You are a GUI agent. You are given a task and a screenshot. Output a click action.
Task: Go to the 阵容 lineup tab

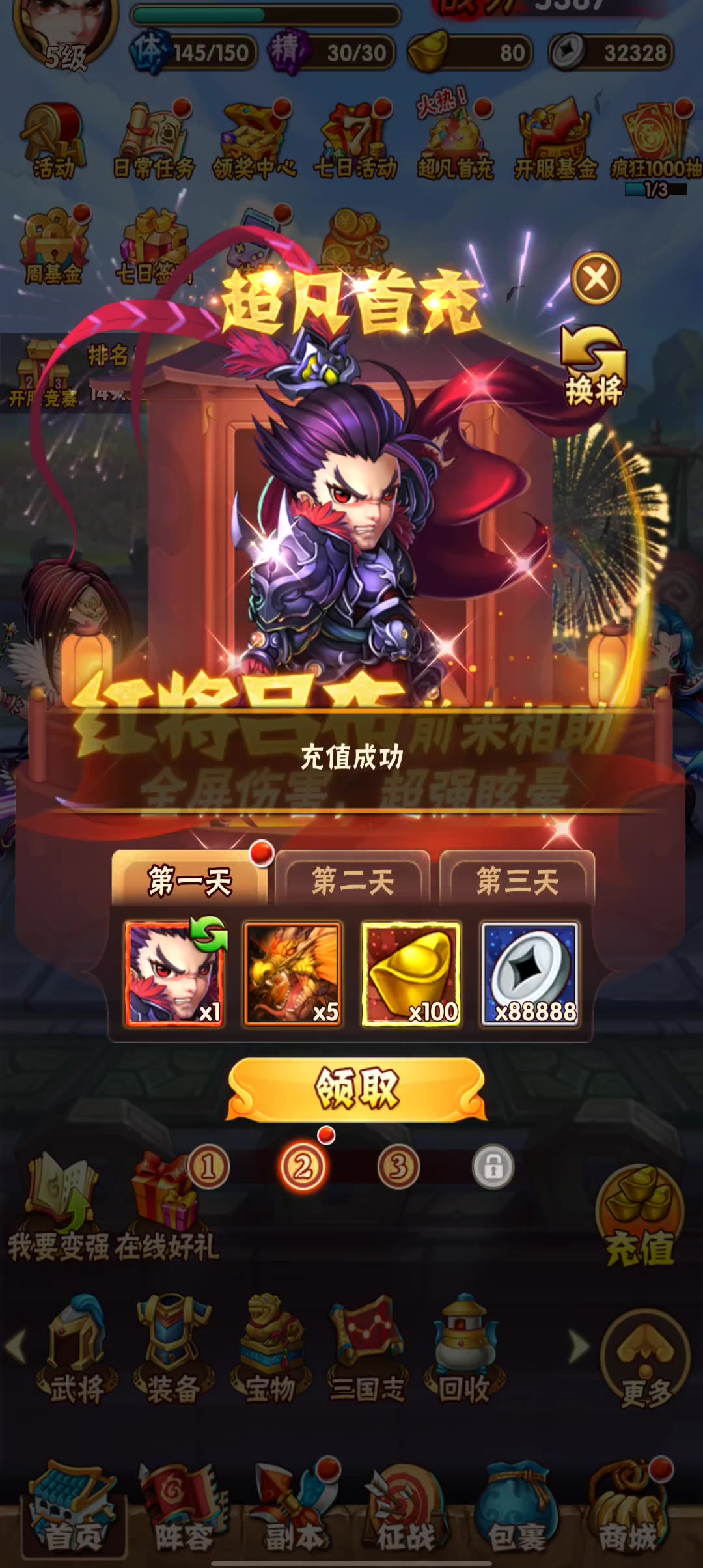tap(184, 1511)
